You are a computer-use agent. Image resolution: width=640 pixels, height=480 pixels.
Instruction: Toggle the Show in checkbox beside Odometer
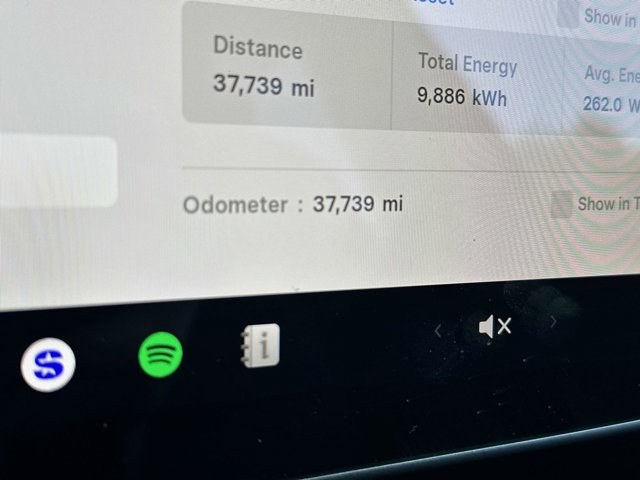click(x=562, y=205)
